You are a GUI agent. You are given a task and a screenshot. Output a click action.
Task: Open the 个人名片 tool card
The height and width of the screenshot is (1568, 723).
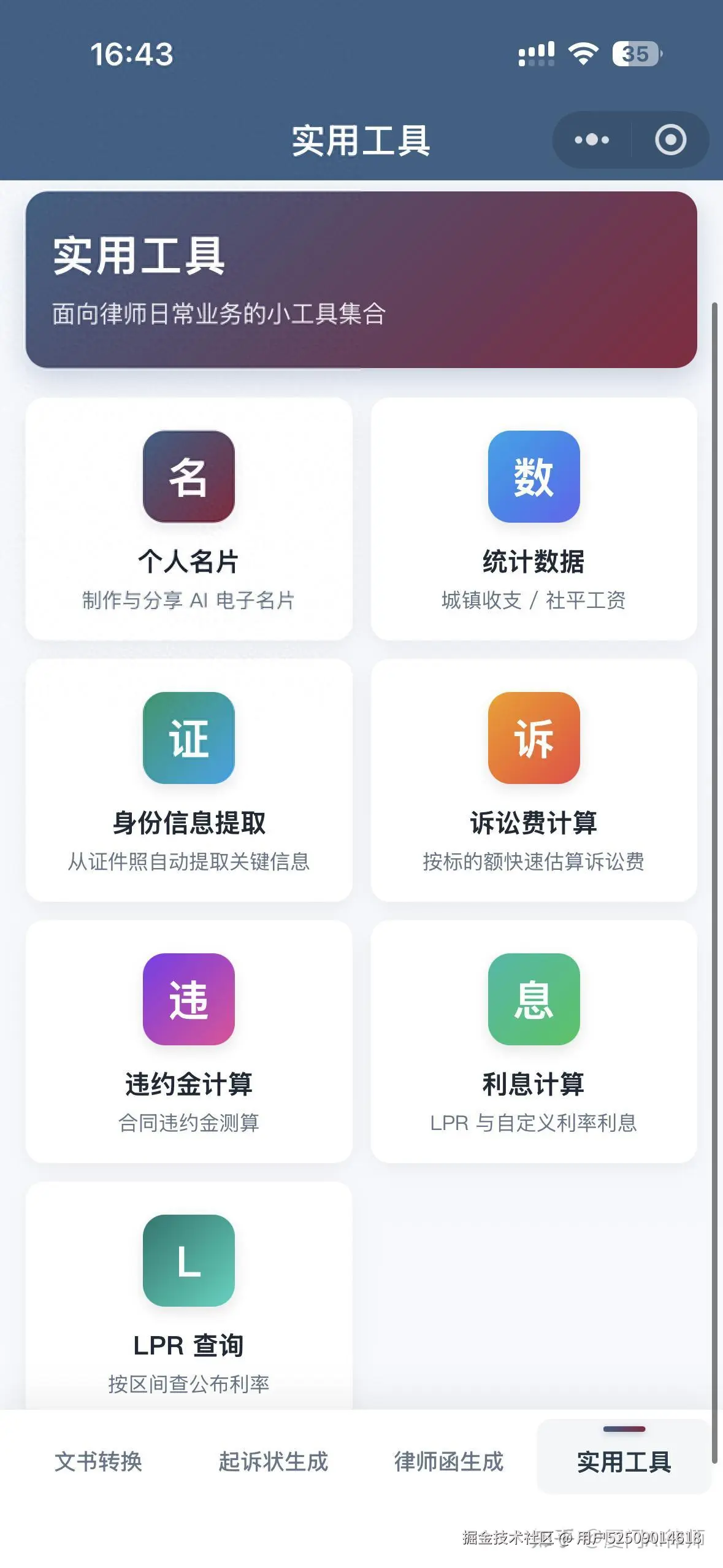point(189,519)
